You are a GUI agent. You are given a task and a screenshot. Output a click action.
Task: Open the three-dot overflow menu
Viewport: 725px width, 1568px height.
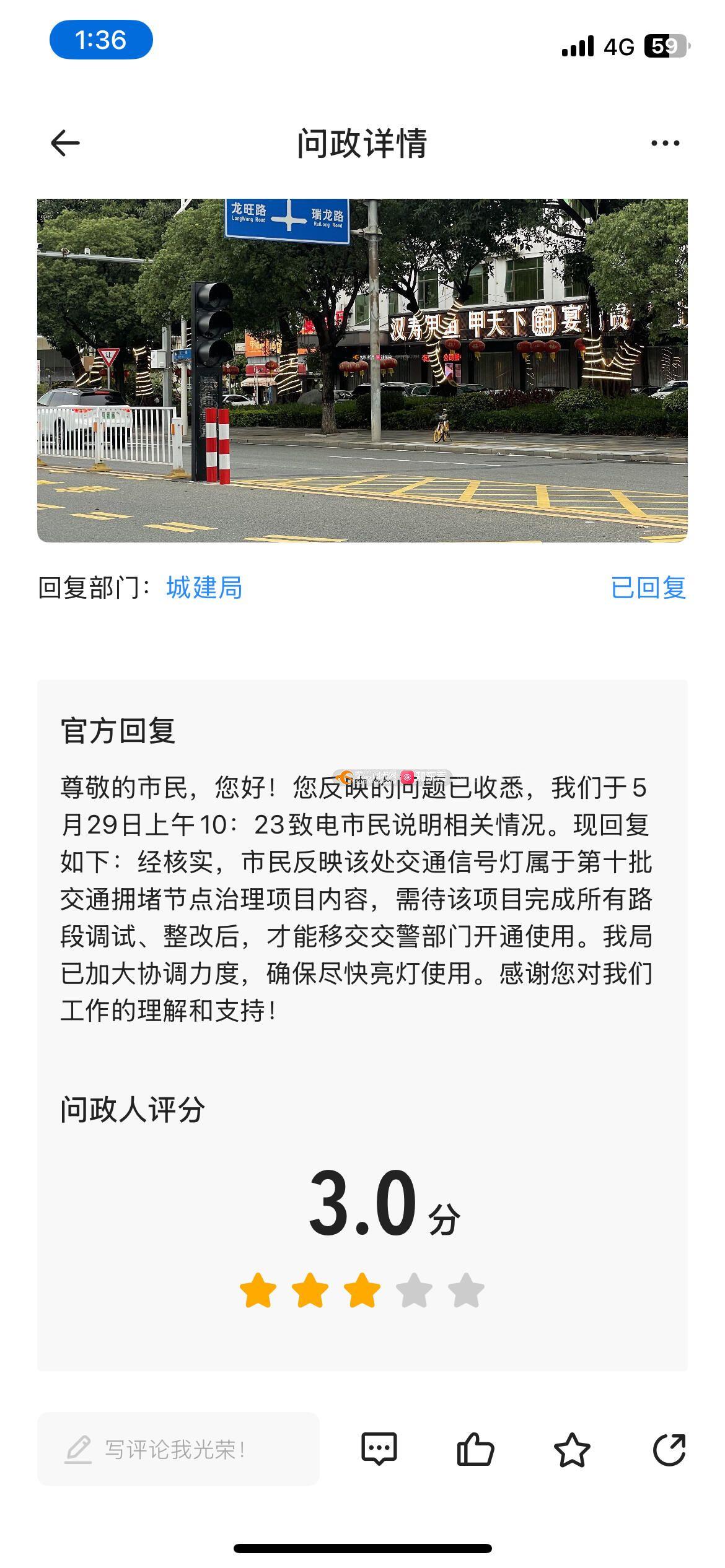coord(665,143)
